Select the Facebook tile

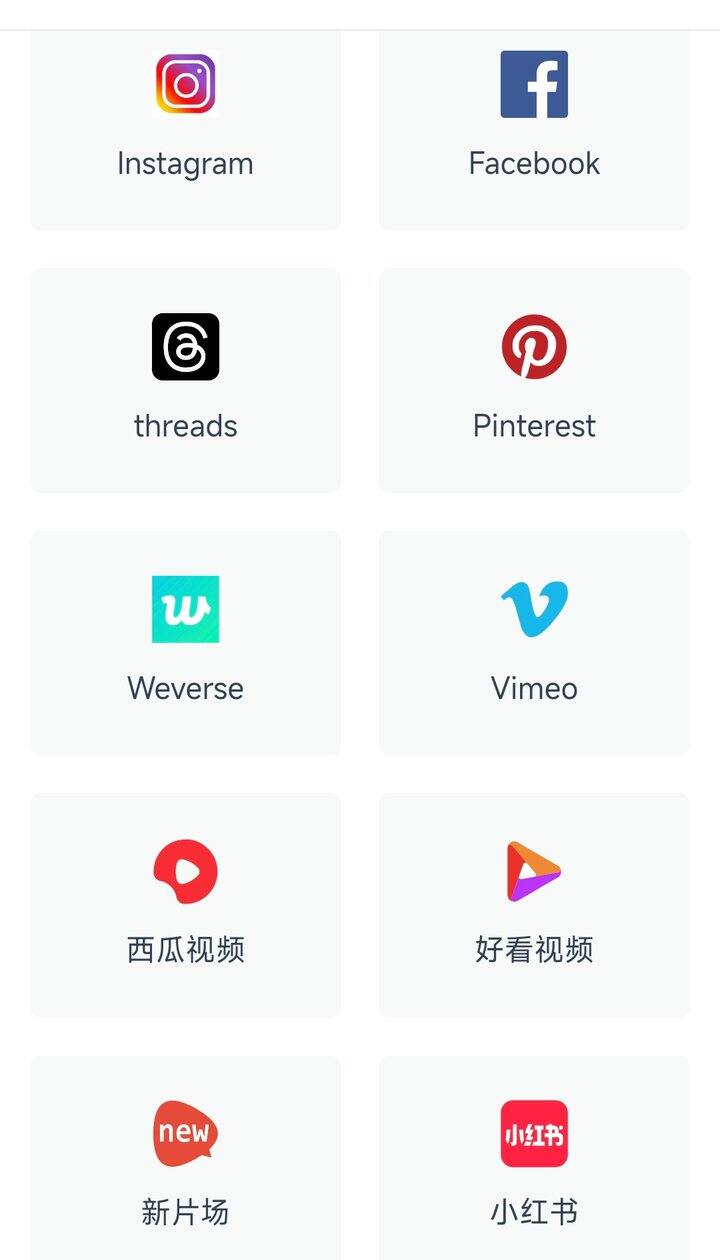click(534, 130)
